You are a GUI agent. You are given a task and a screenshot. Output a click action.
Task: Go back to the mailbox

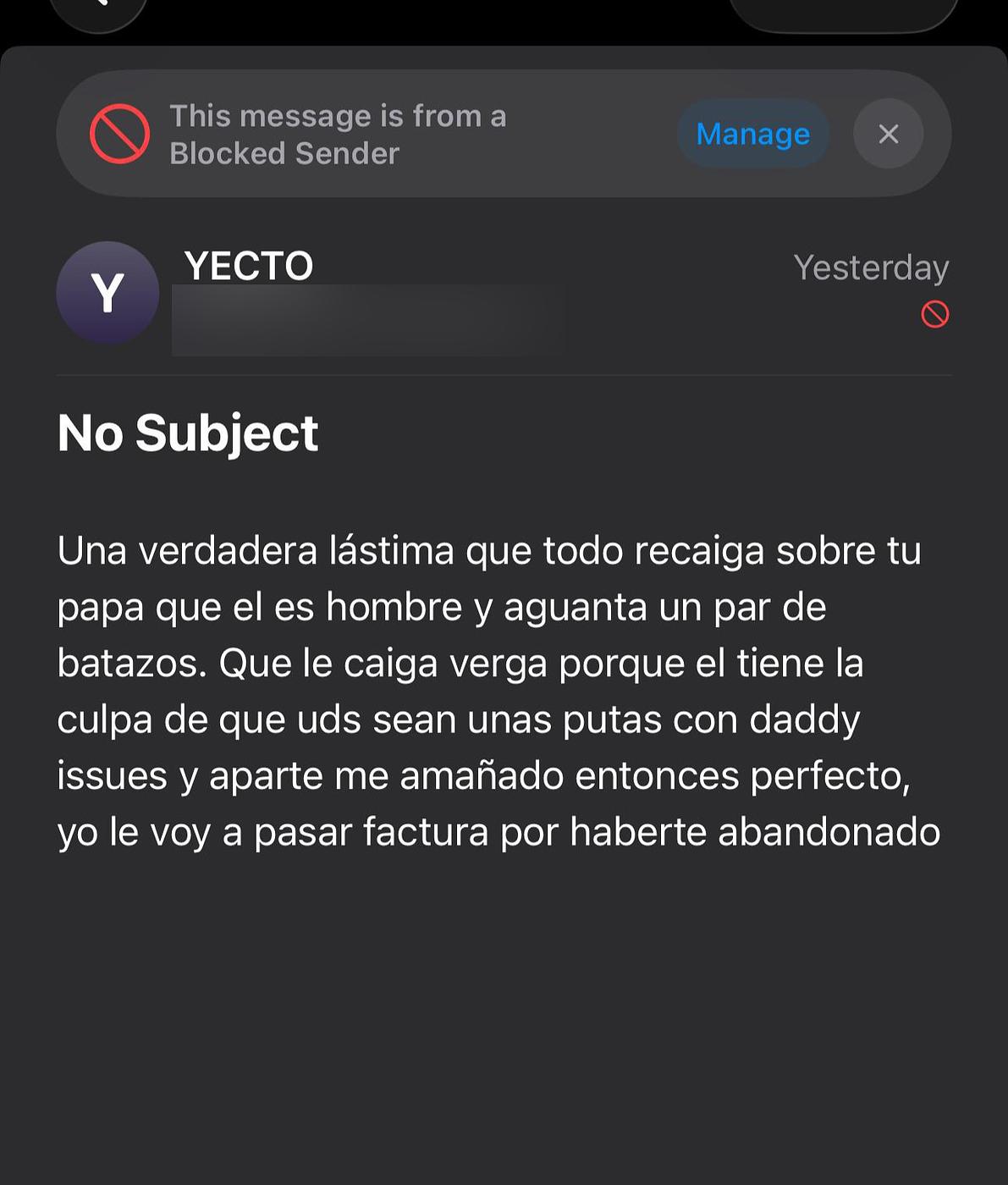point(99,8)
